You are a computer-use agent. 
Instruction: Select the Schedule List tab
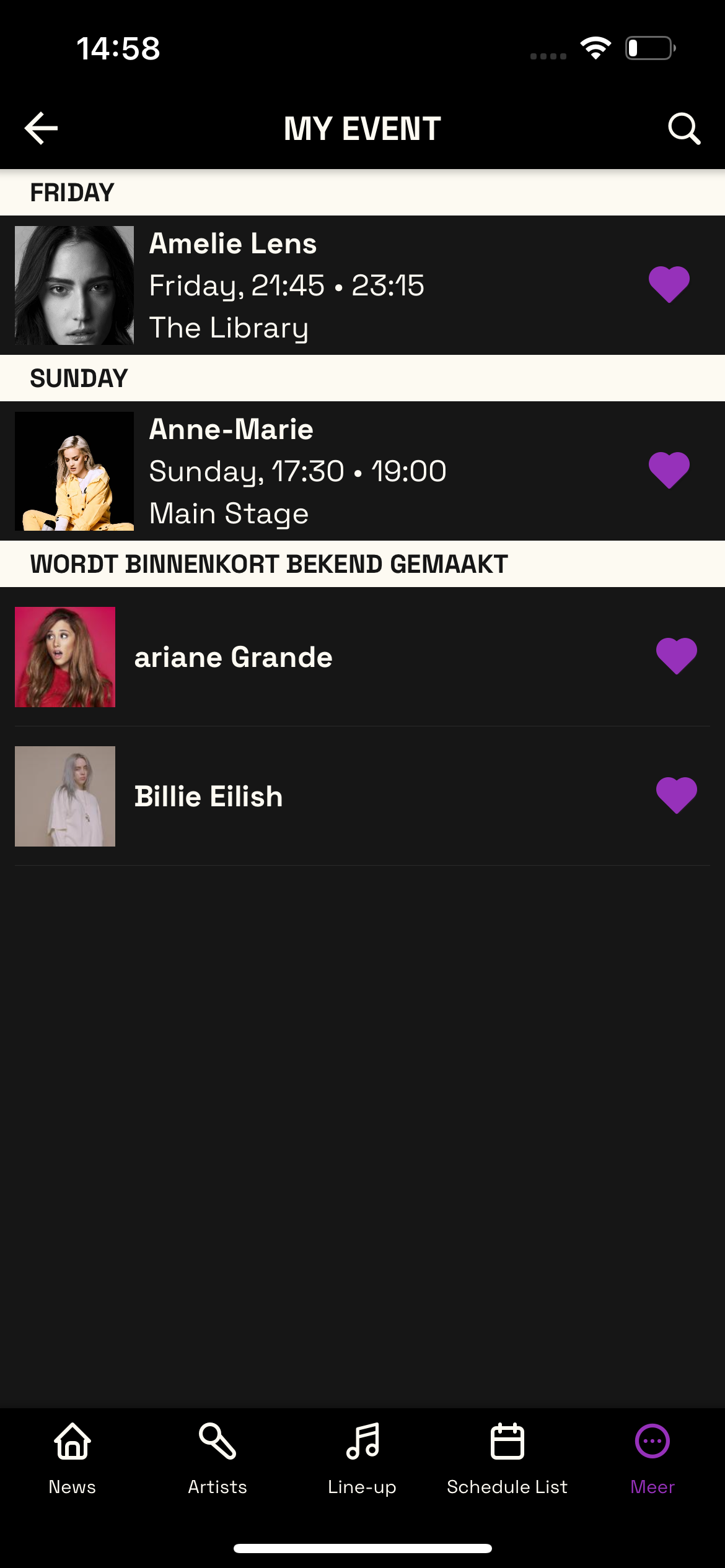tap(507, 1458)
